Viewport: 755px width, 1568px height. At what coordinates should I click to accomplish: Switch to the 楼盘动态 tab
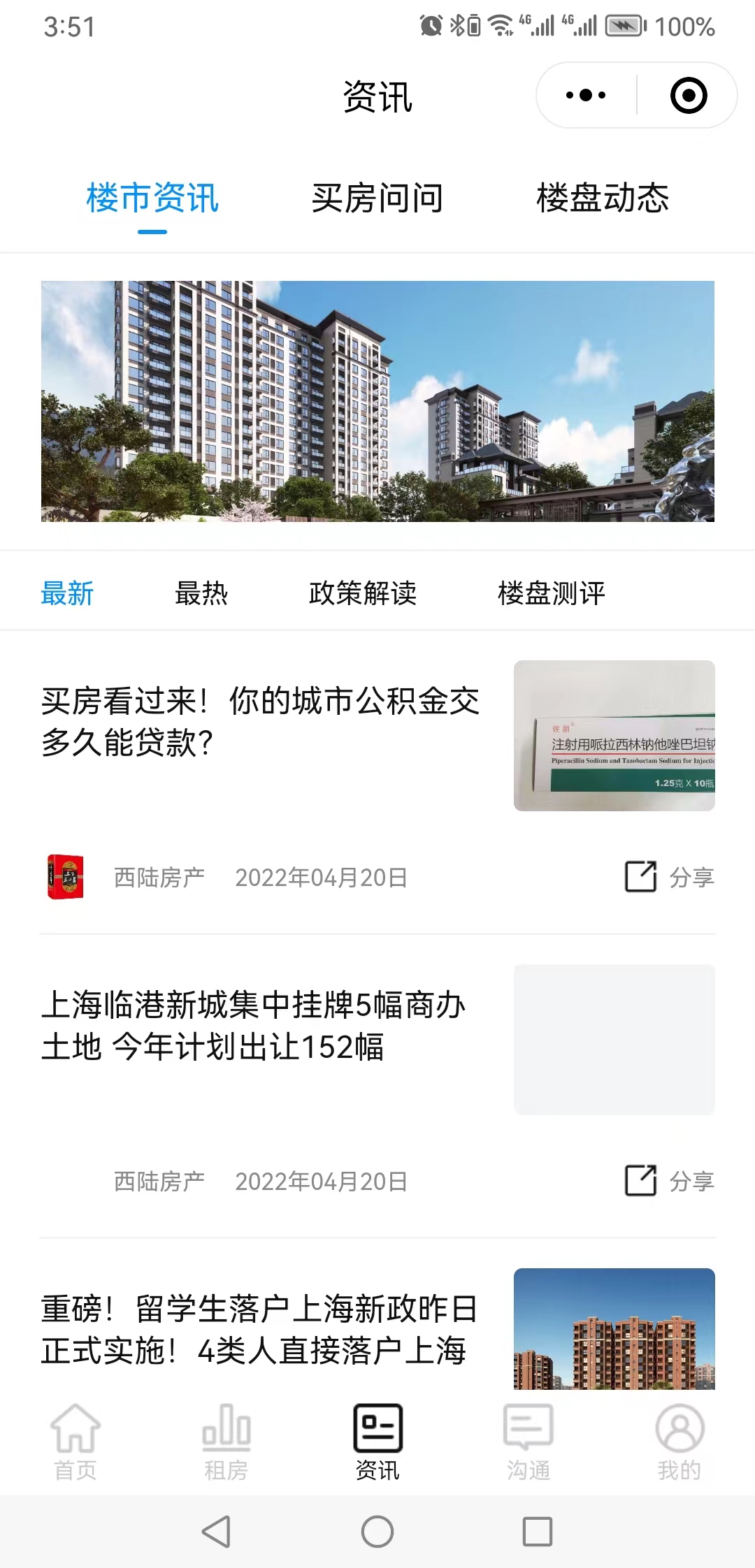click(603, 198)
